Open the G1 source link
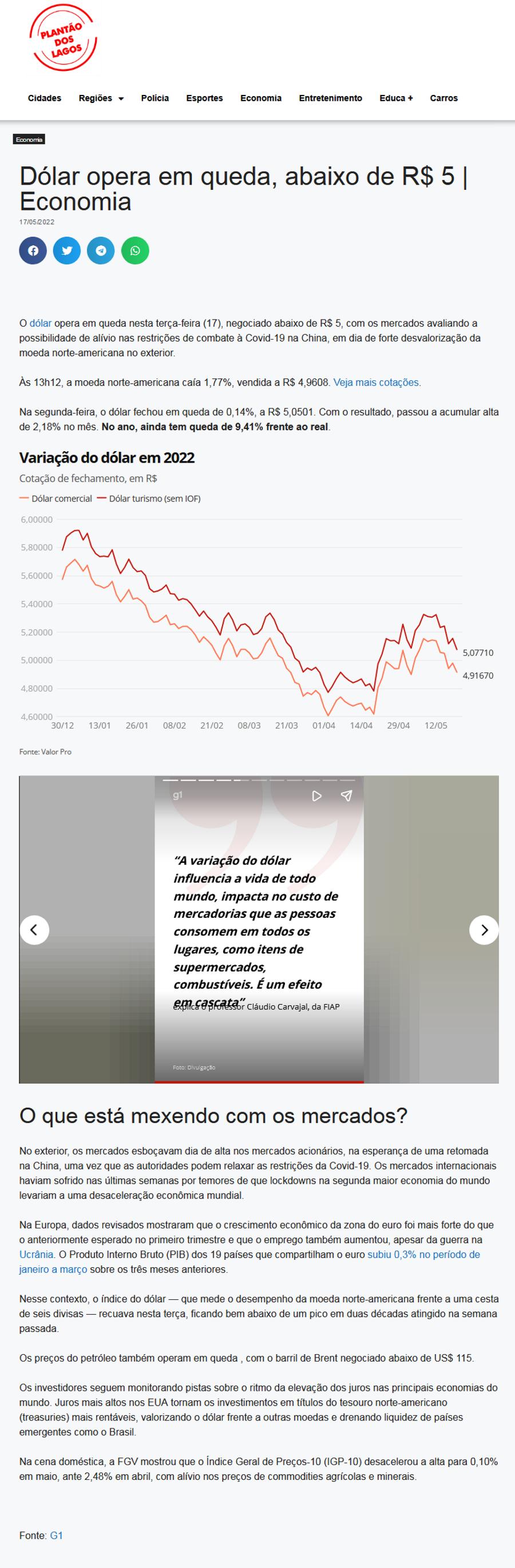The height and width of the screenshot is (1568, 515). pos(56,1535)
